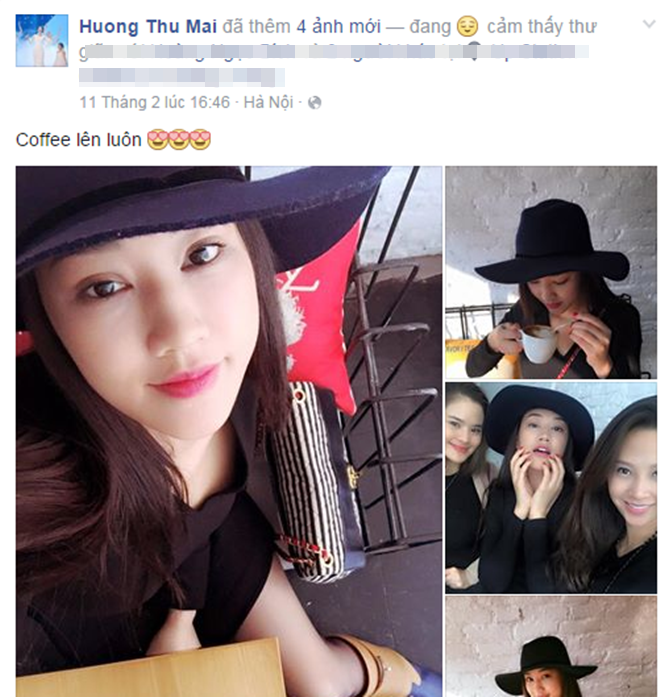This screenshot has width=660, height=697.
Task: Open the post timestamp 11 Tháng 2
Action: click(154, 102)
